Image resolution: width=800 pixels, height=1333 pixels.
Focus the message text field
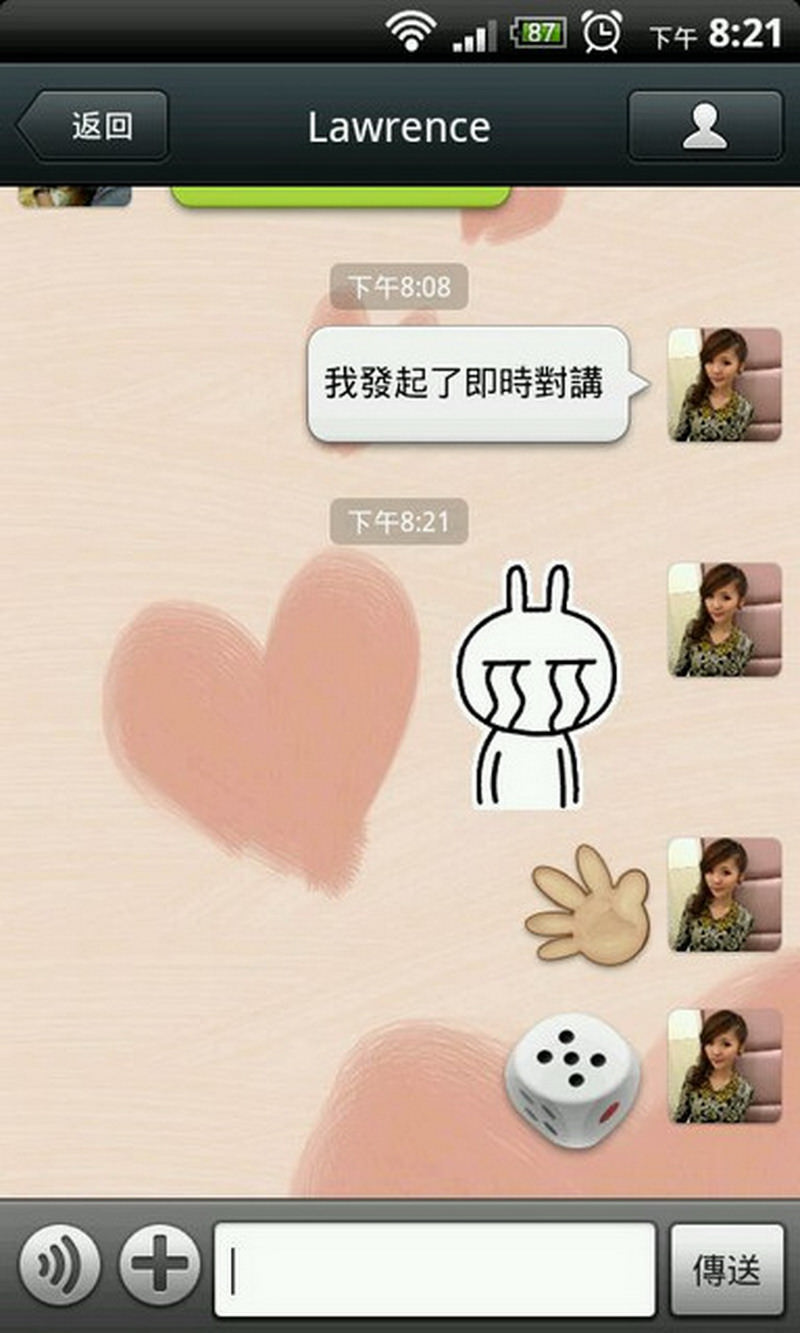click(x=435, y=1269)
